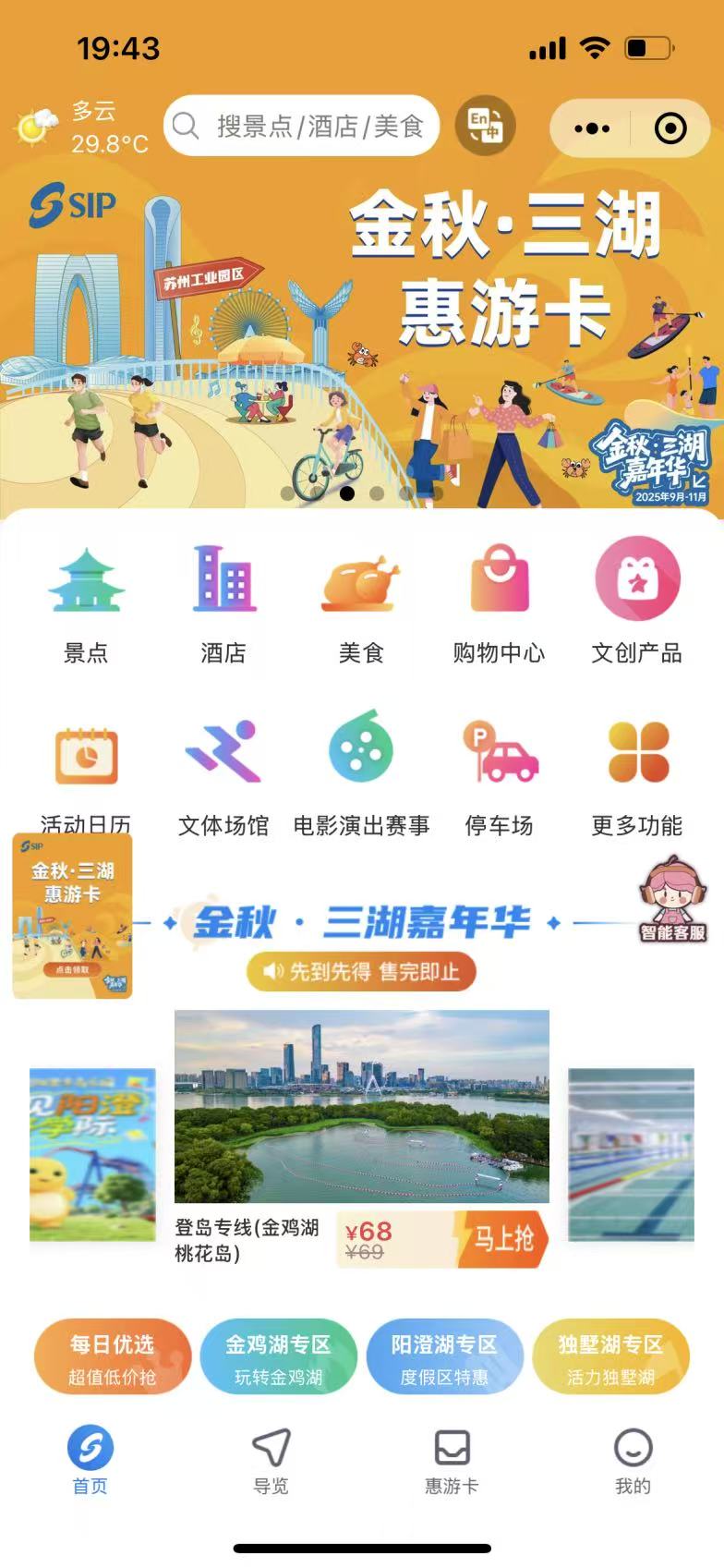The height and width of the screenshot is (1568, 724).
Task: Open the 金鸡湖专区 chip
Action: tap(278, 1358)
